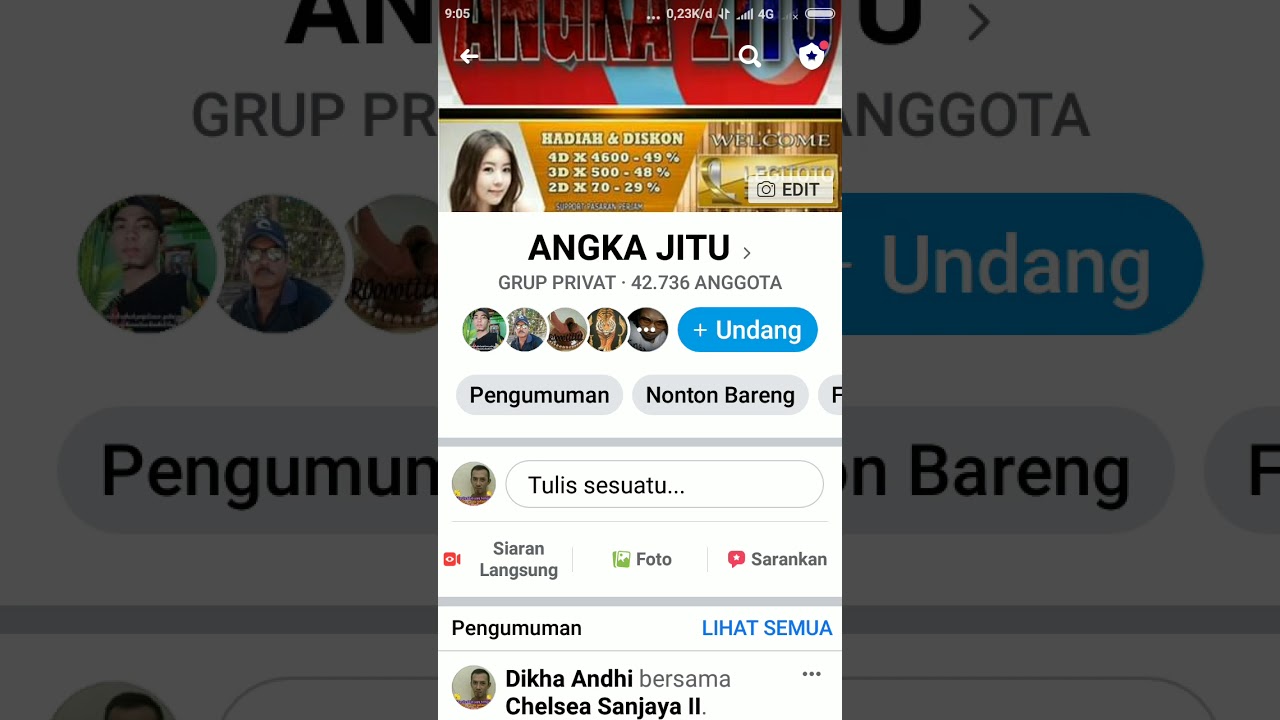Start a Siaran Langsung broadcast

(505, 559)
